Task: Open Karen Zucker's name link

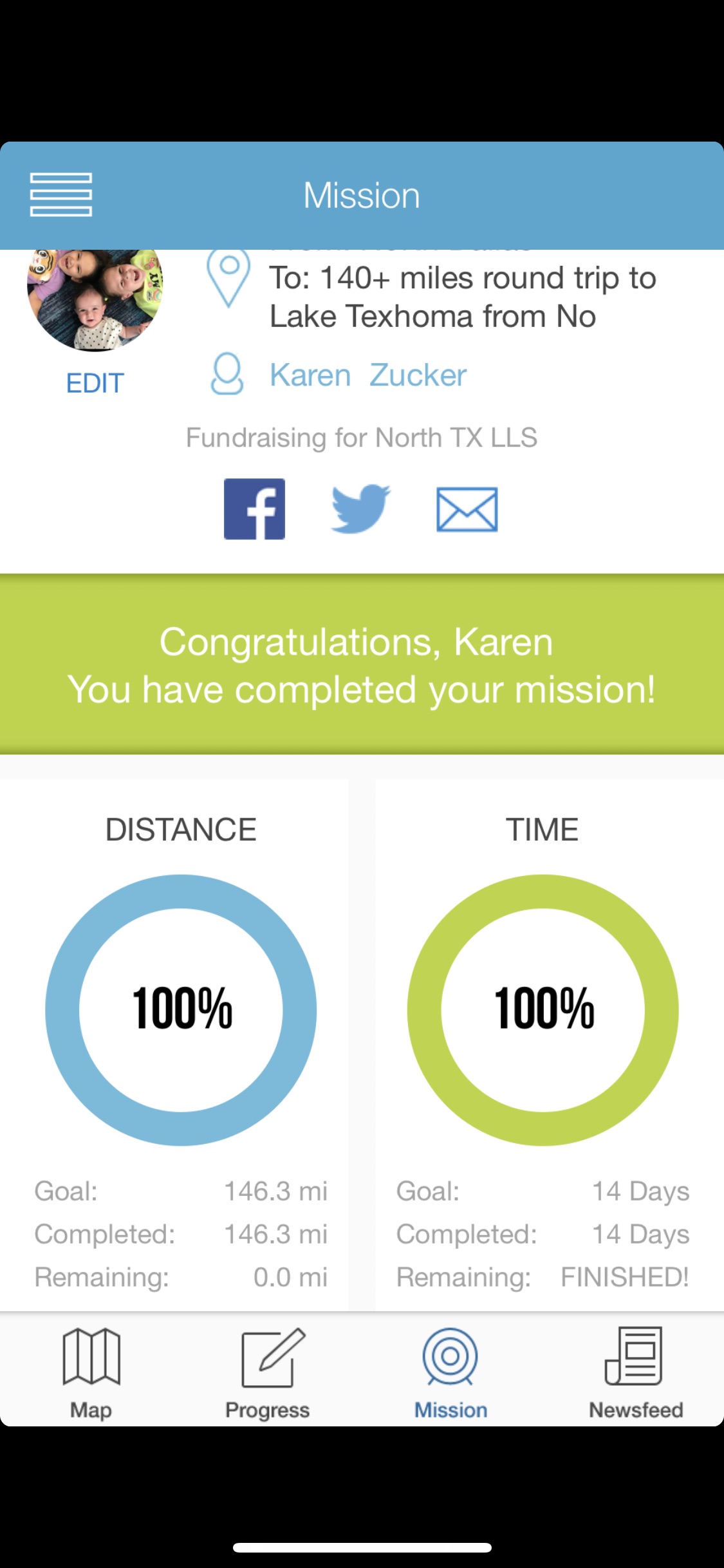Action: 368,375
